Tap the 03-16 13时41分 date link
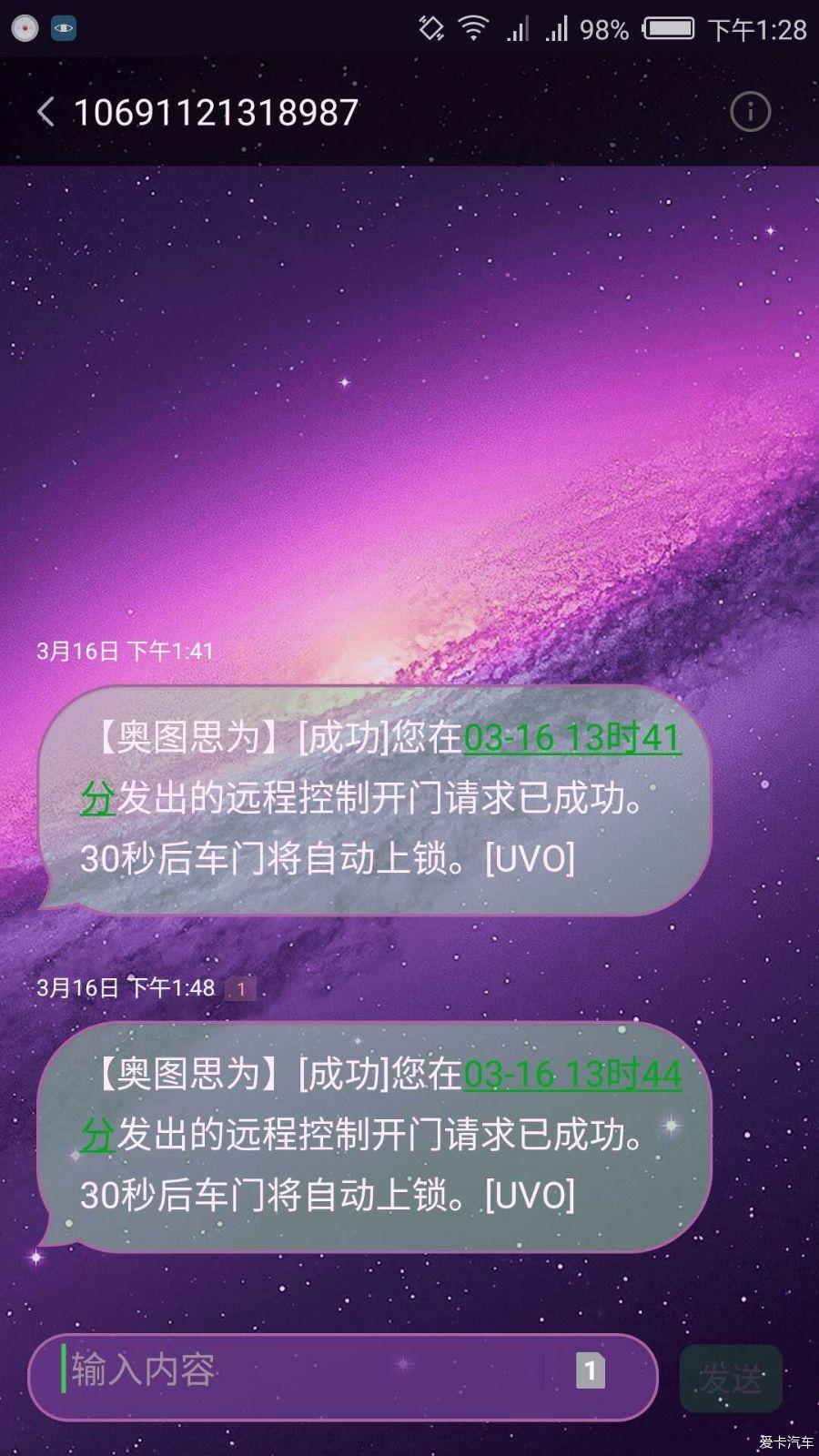 click(571, 738)
